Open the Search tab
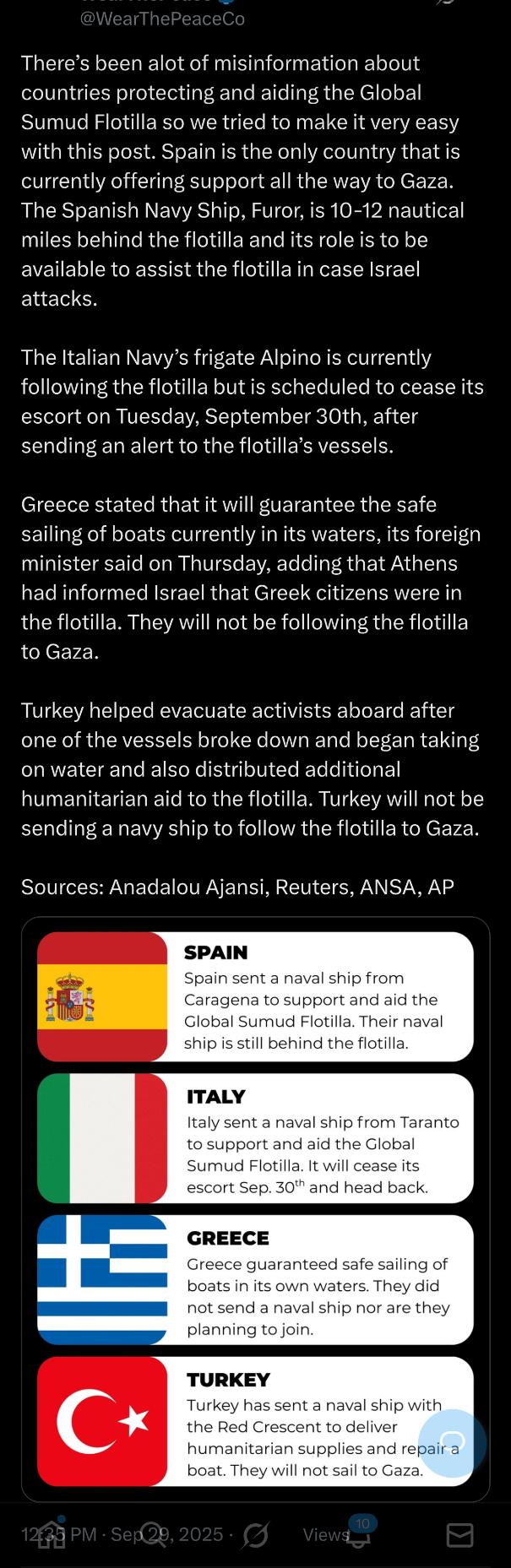 153,1534
